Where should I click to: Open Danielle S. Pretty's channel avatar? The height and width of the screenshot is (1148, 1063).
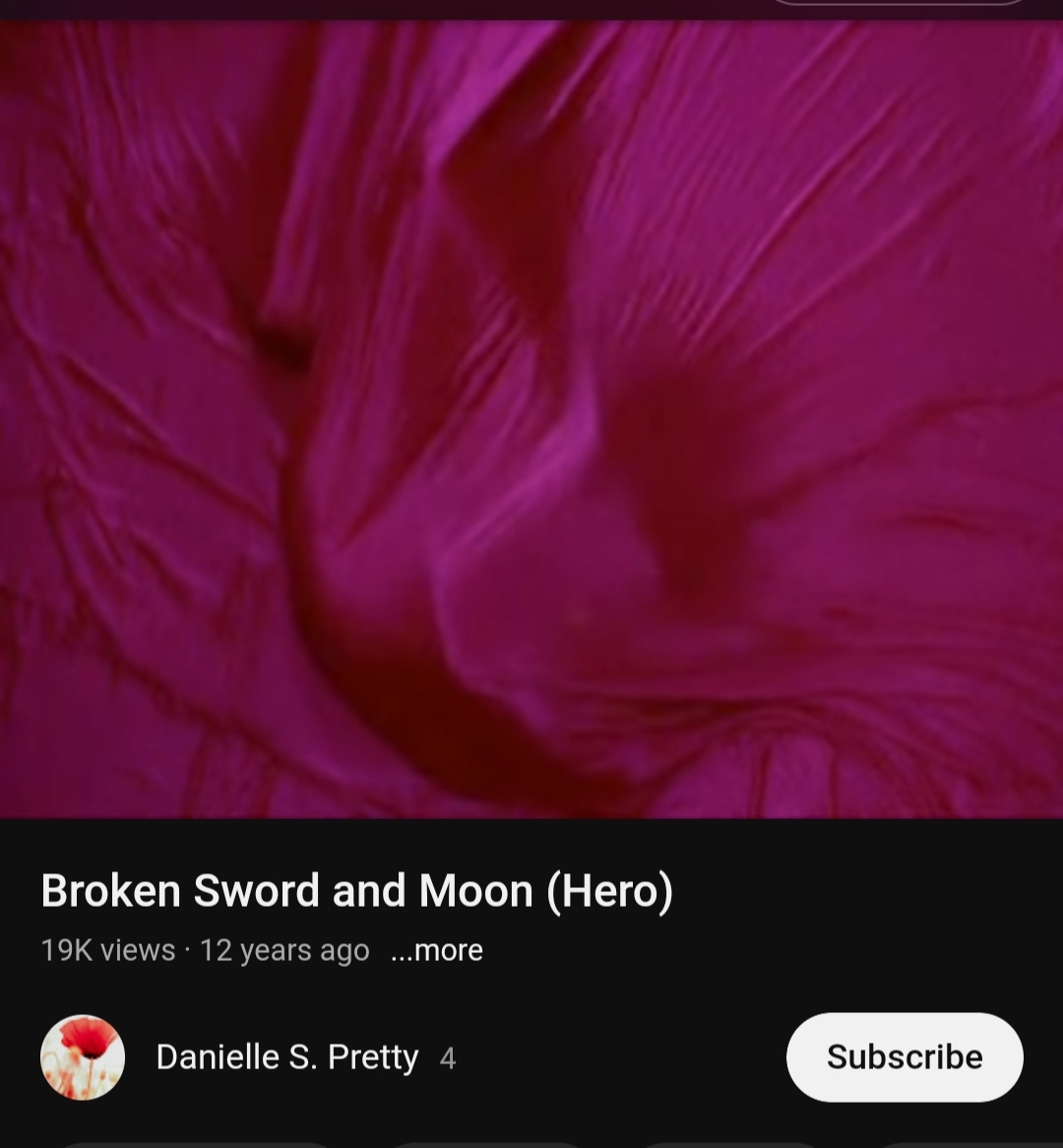[x=83, y=1057]
